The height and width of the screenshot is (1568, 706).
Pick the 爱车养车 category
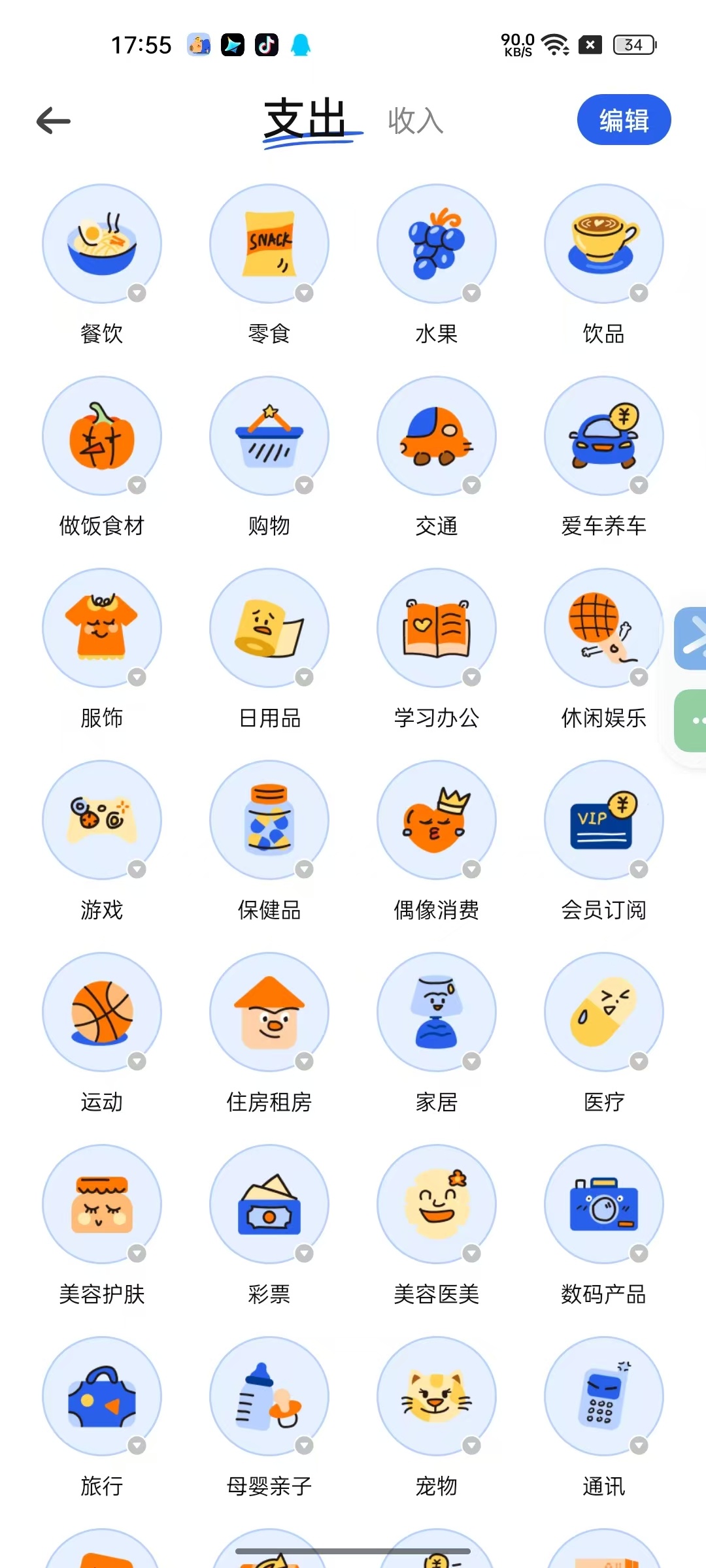[x=604, y=436]
